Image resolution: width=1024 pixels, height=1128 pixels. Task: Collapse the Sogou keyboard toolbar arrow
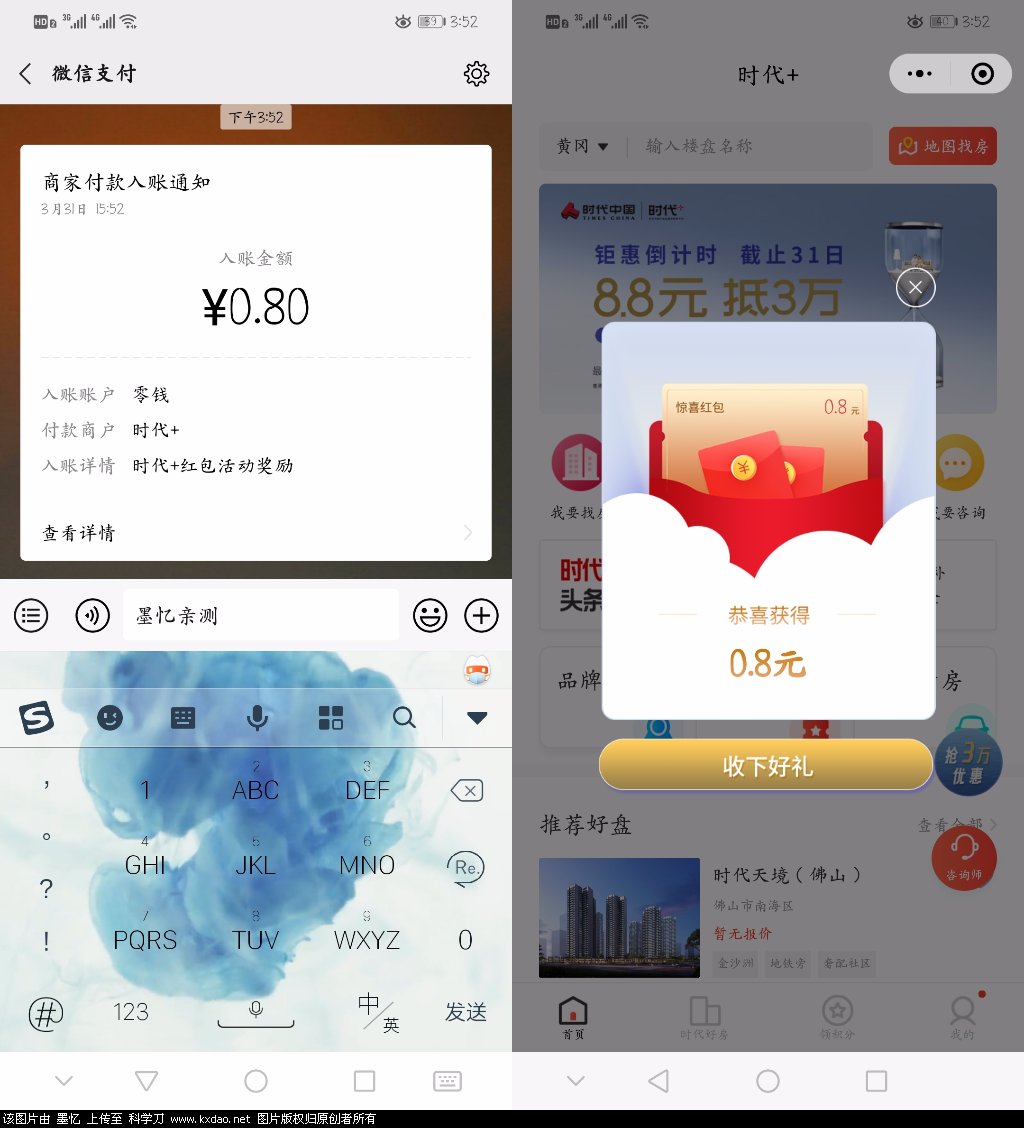[x=477, y=717]
